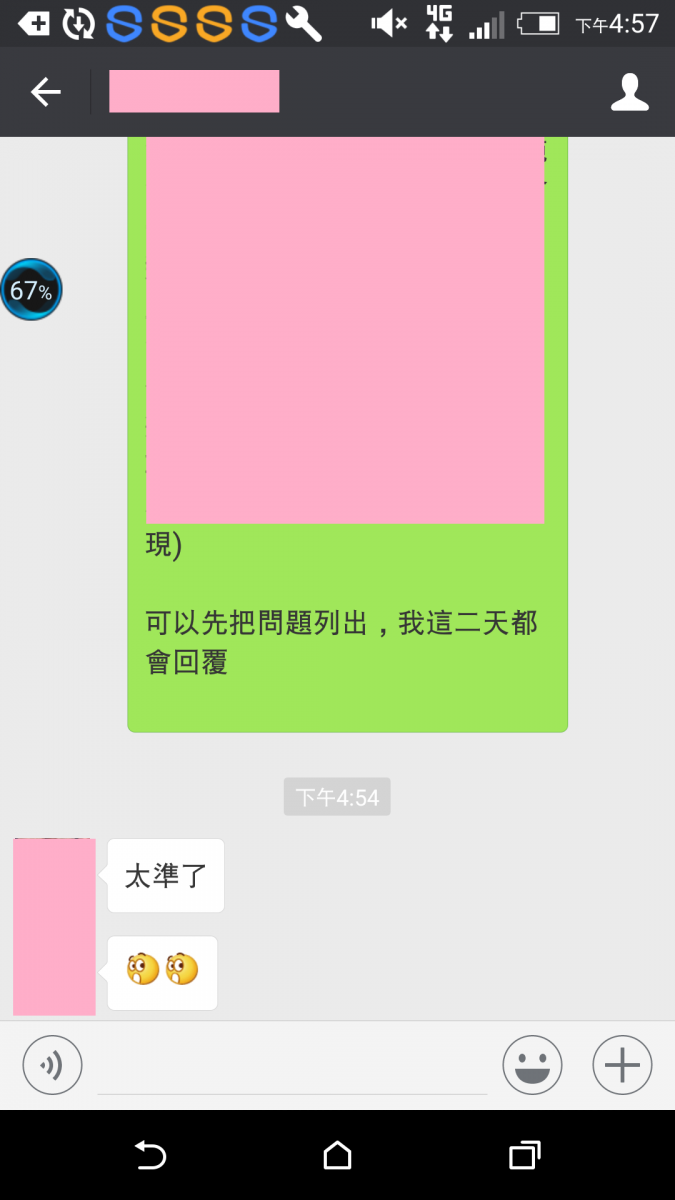
Task: Tap the sender's avatar beside 太準了
Action: tap(54, 926)
